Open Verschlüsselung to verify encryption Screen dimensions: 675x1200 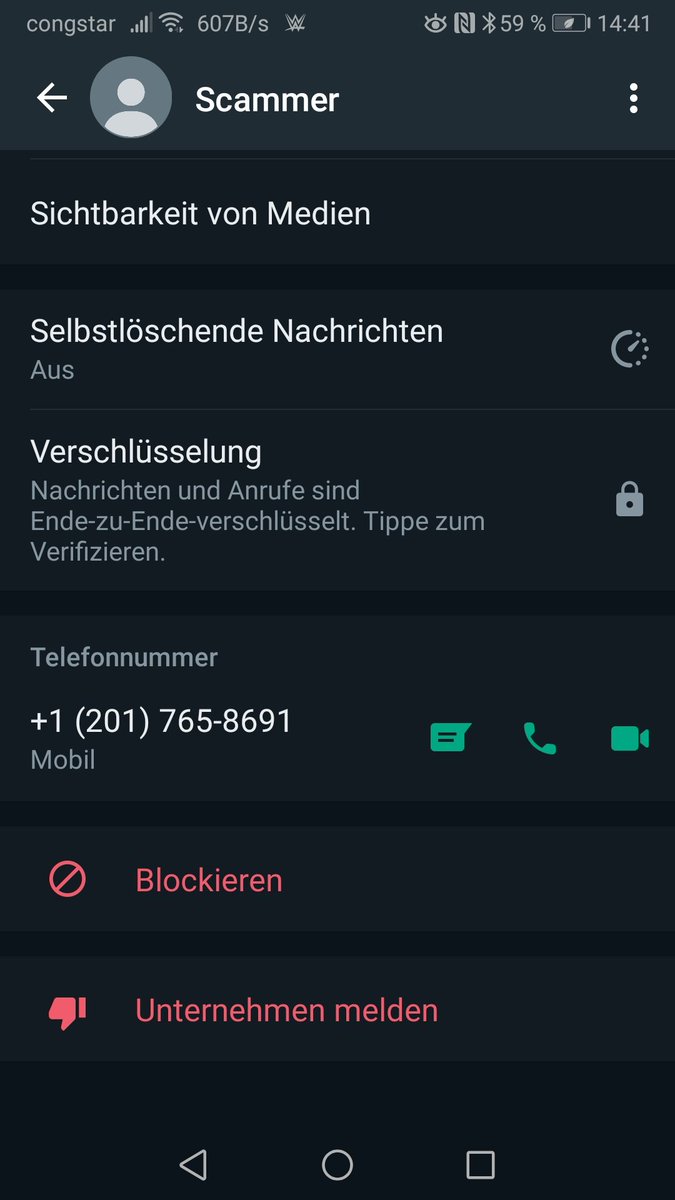tap(337, 499)
